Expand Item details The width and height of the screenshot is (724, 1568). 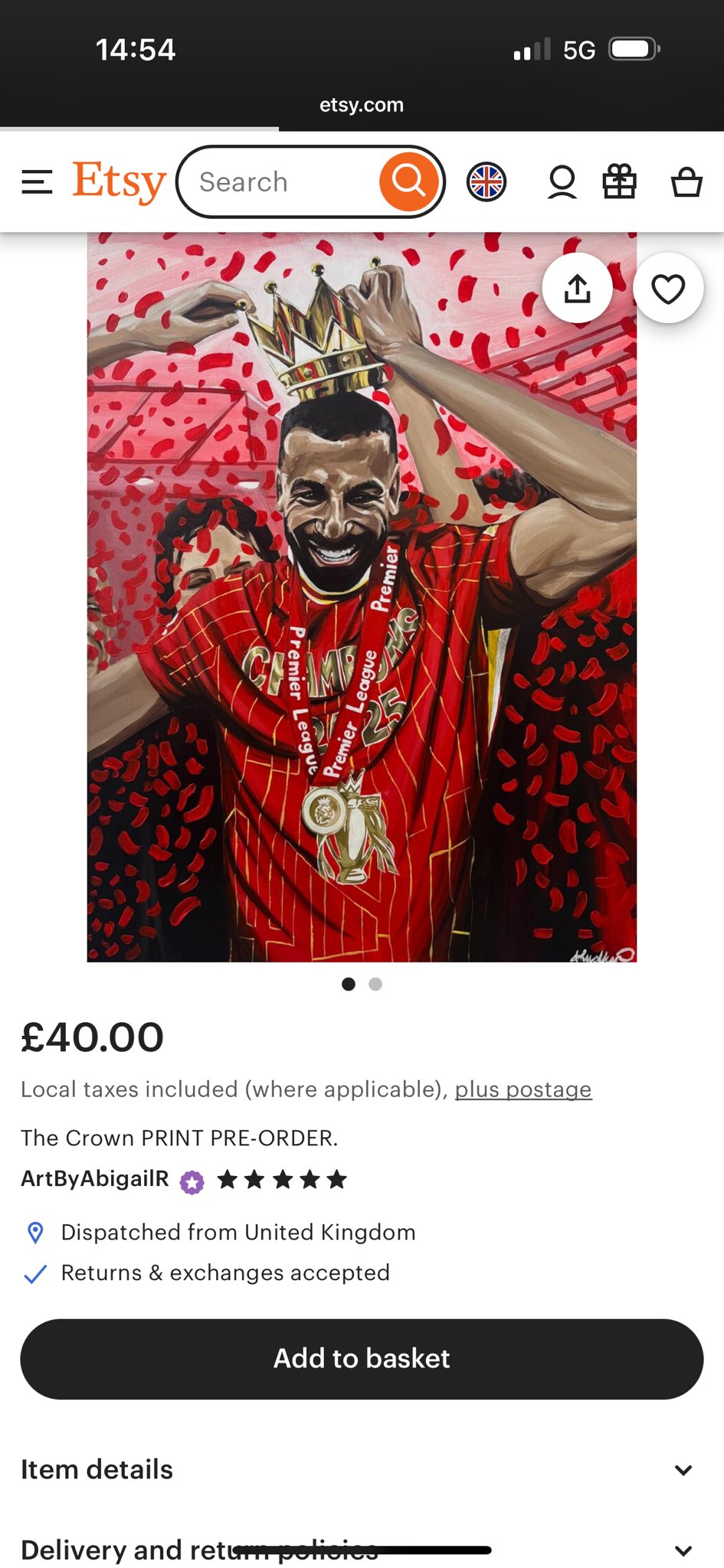click(362, 1470)
